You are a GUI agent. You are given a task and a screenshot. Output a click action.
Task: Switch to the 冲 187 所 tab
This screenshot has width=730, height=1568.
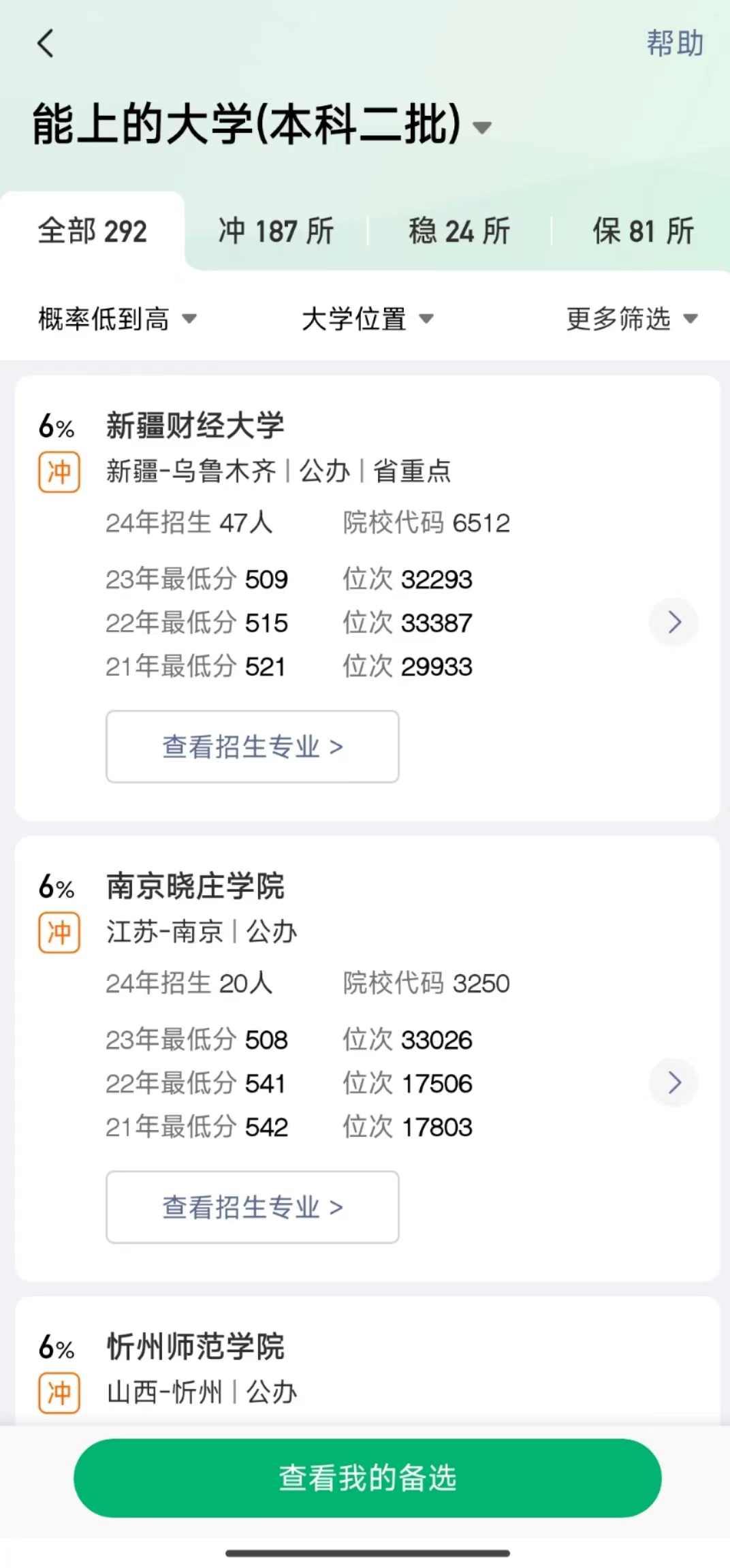point(276,232)
